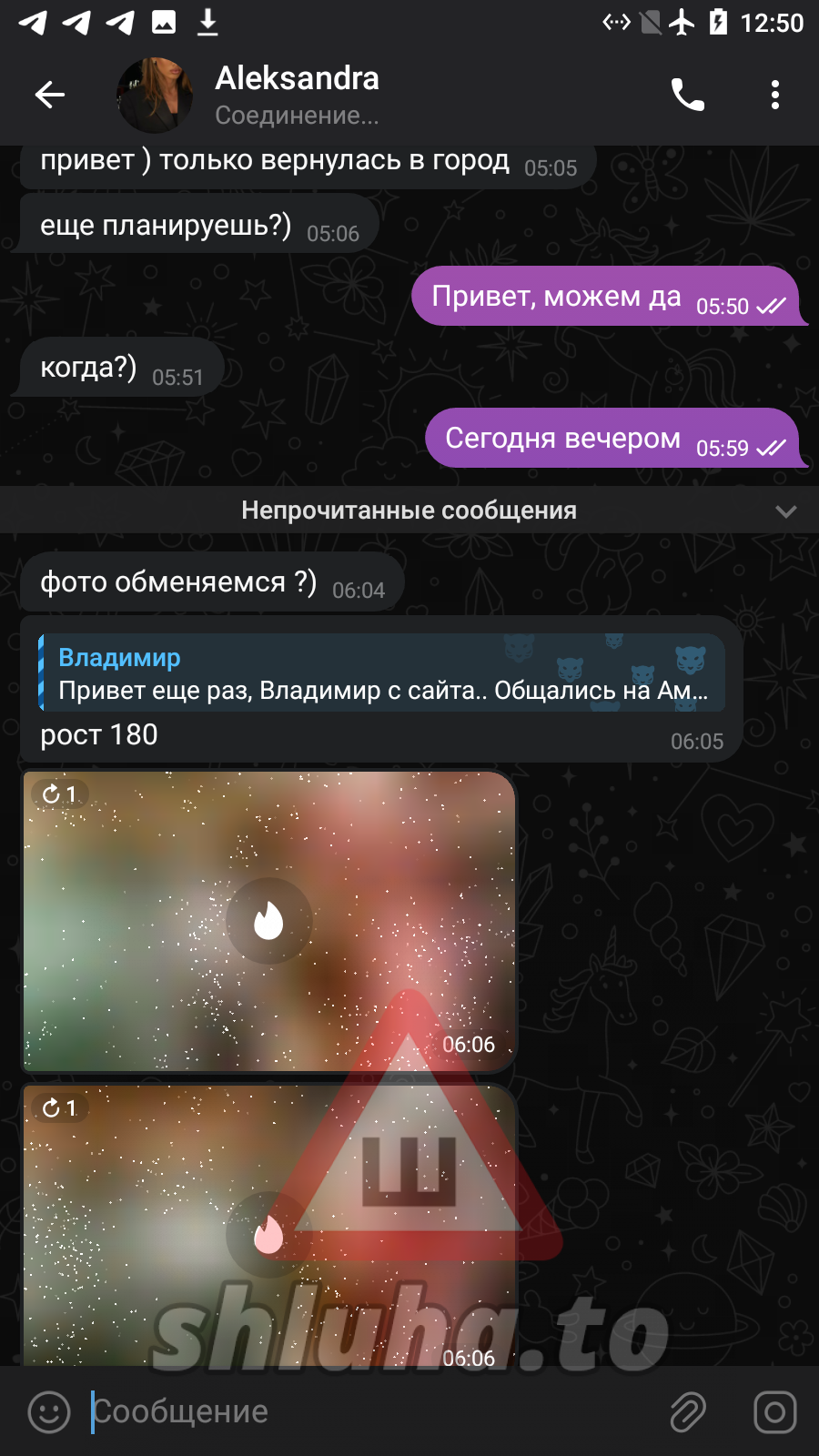Viewport: 819px width, 1456px height.
Task: Attach a file with the paperclip
Action: (x=688, y=1412)
